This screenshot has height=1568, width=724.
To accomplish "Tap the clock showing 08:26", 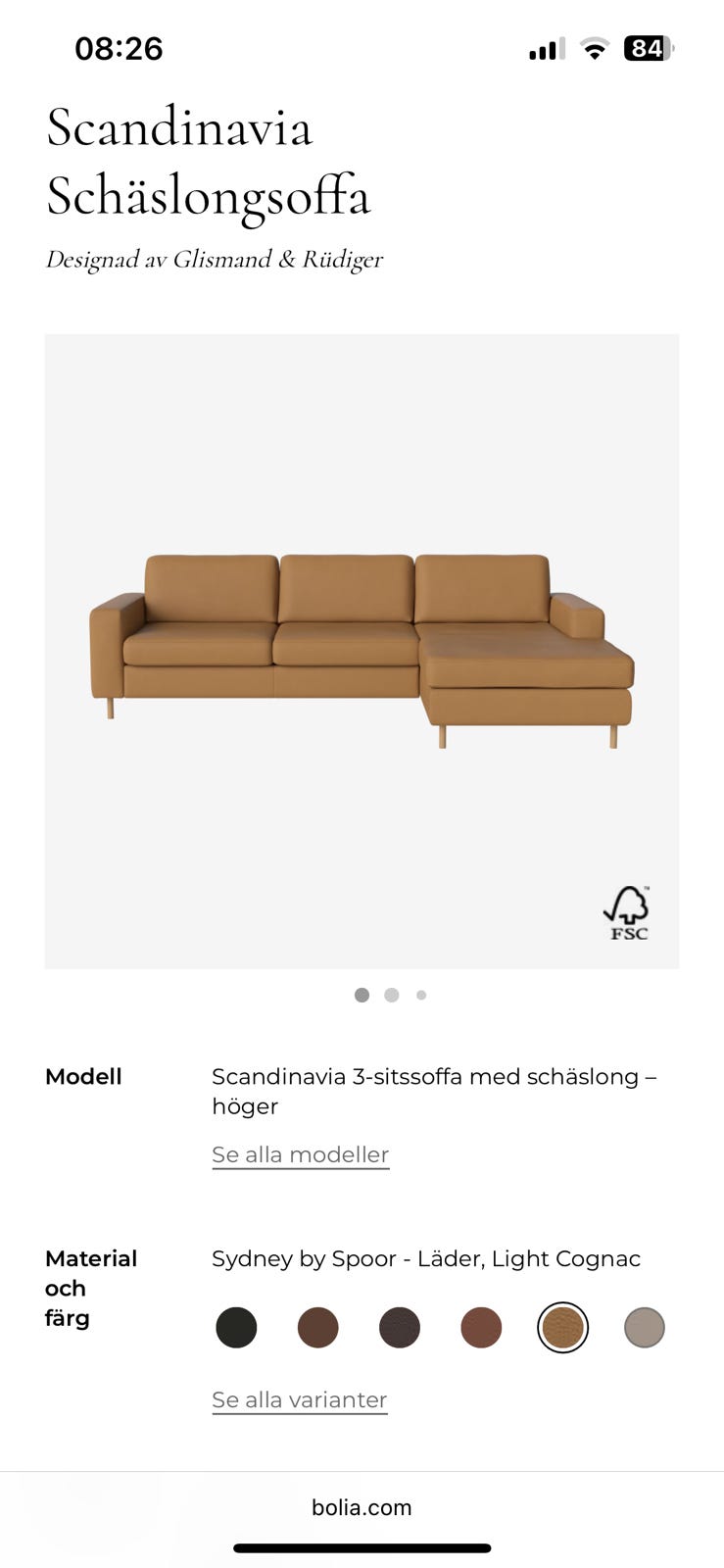I will point(120,48).
